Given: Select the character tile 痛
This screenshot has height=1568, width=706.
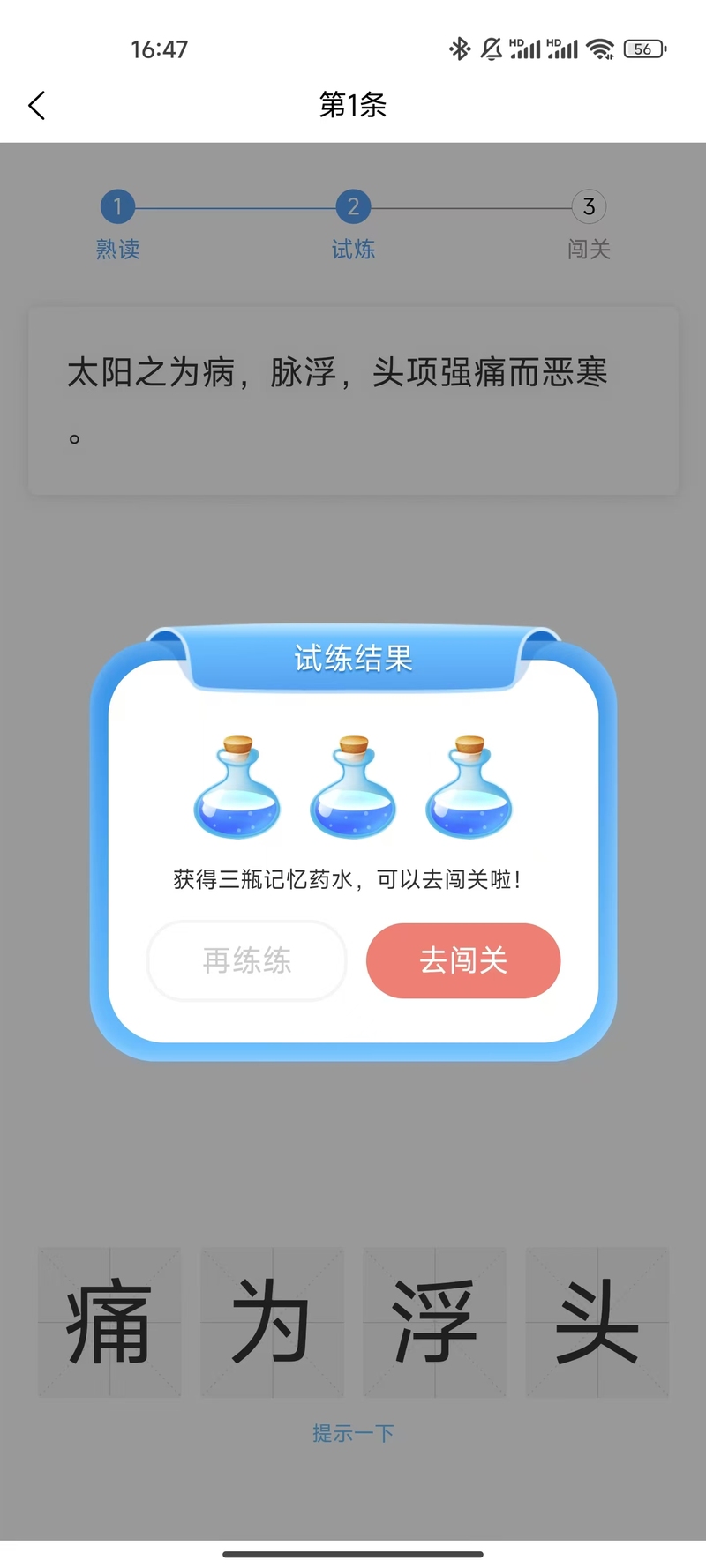Looking at the screenshot, I should (109, 1322).
